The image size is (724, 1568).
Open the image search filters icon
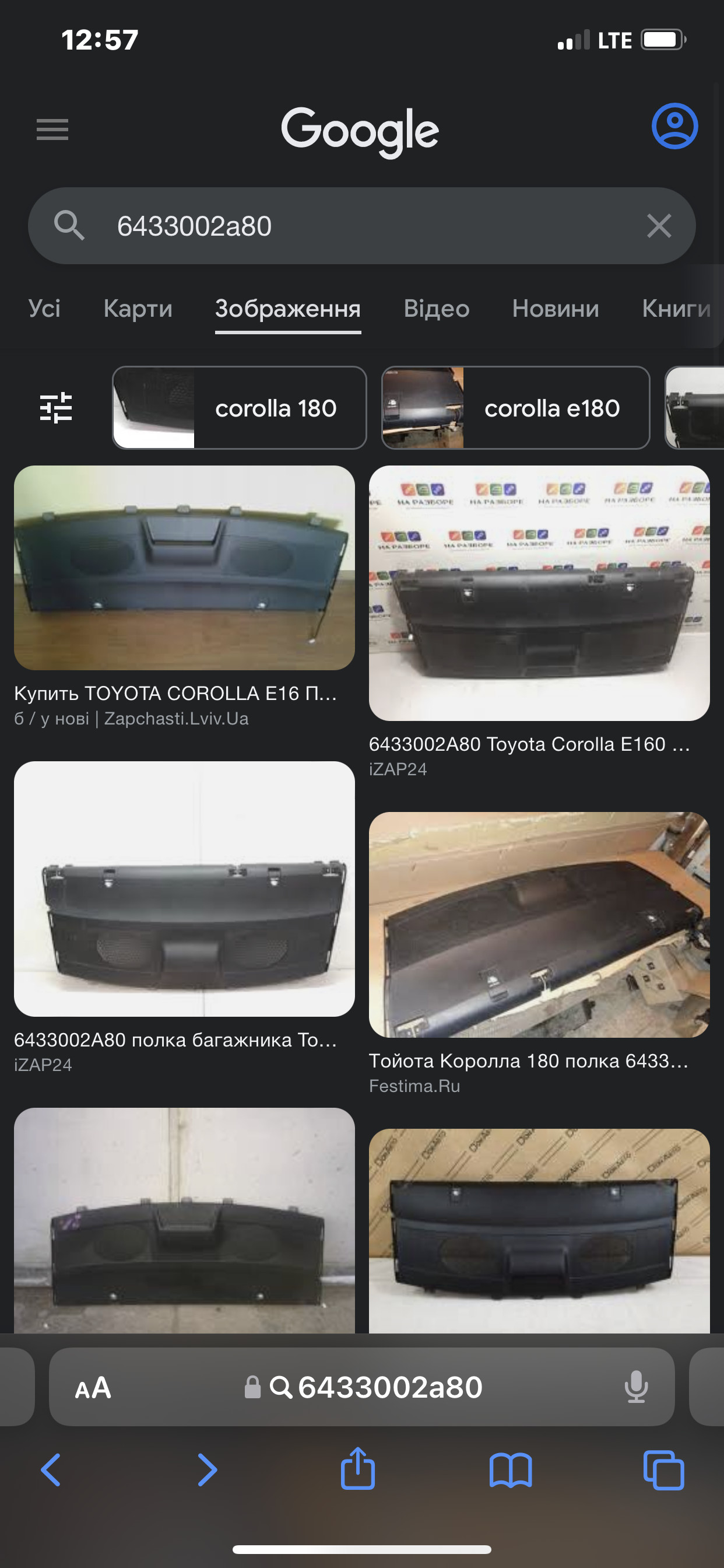coord(56,408)
